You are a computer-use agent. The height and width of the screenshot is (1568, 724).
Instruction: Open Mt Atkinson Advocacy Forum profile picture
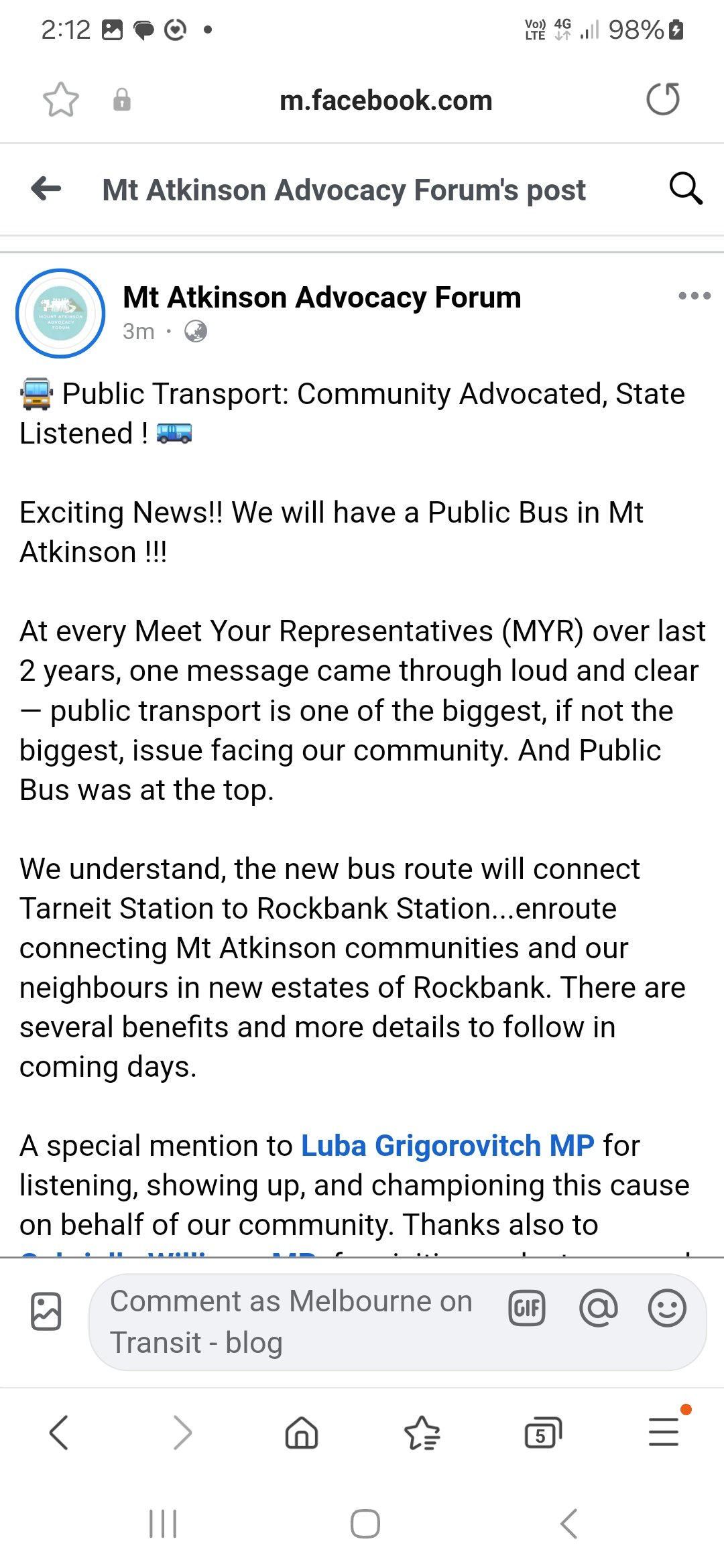point(60,313)
